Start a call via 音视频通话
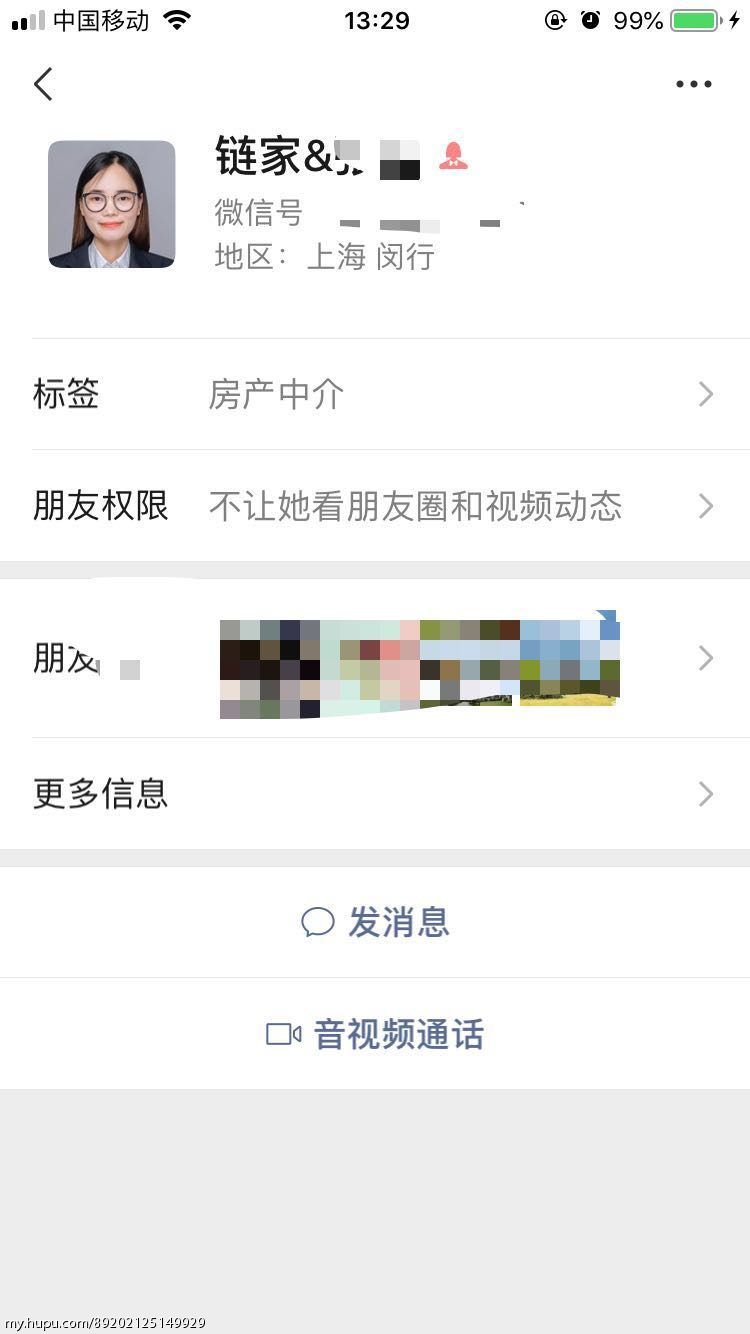750x1334 pixels. [375, 1034]
